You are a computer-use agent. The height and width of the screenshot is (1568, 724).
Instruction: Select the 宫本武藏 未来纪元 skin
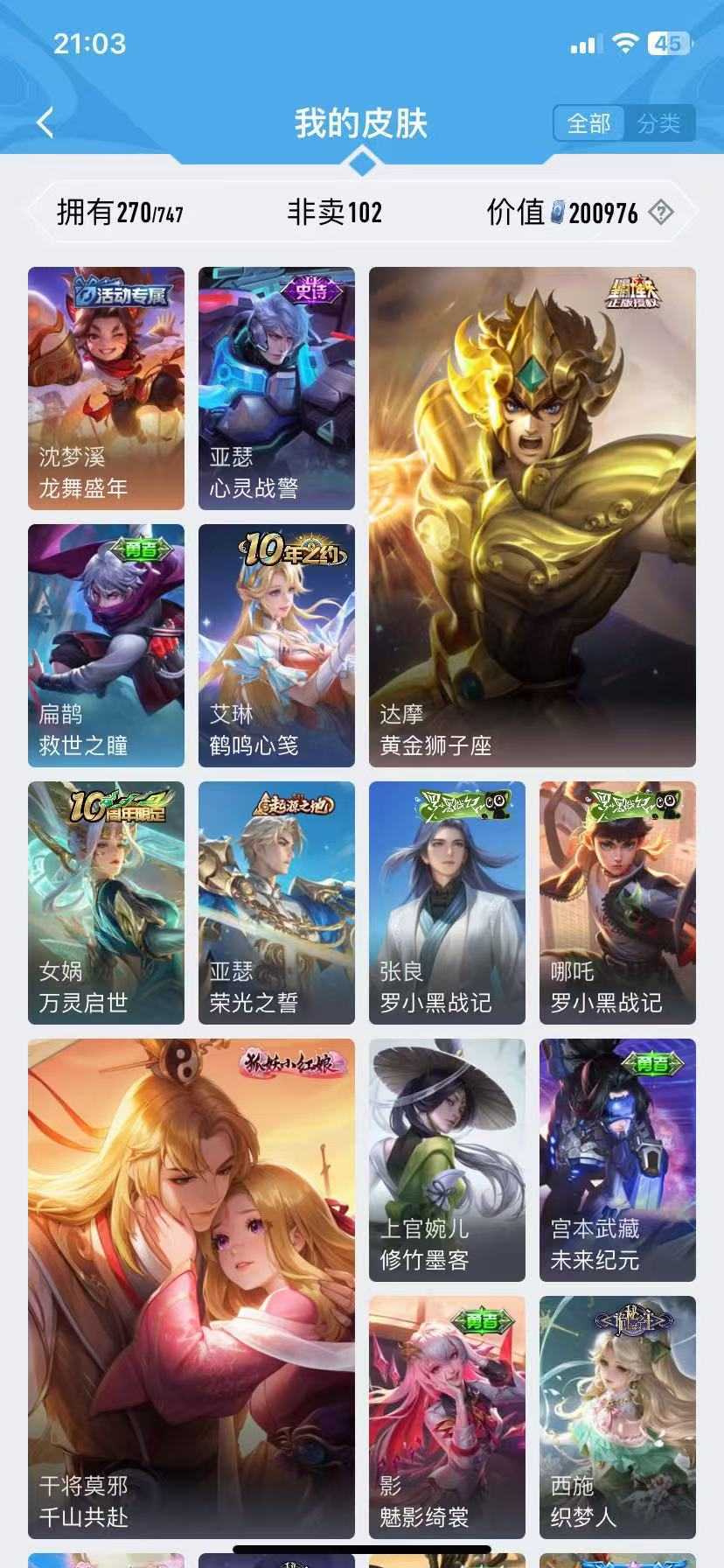click(617, 1159)
